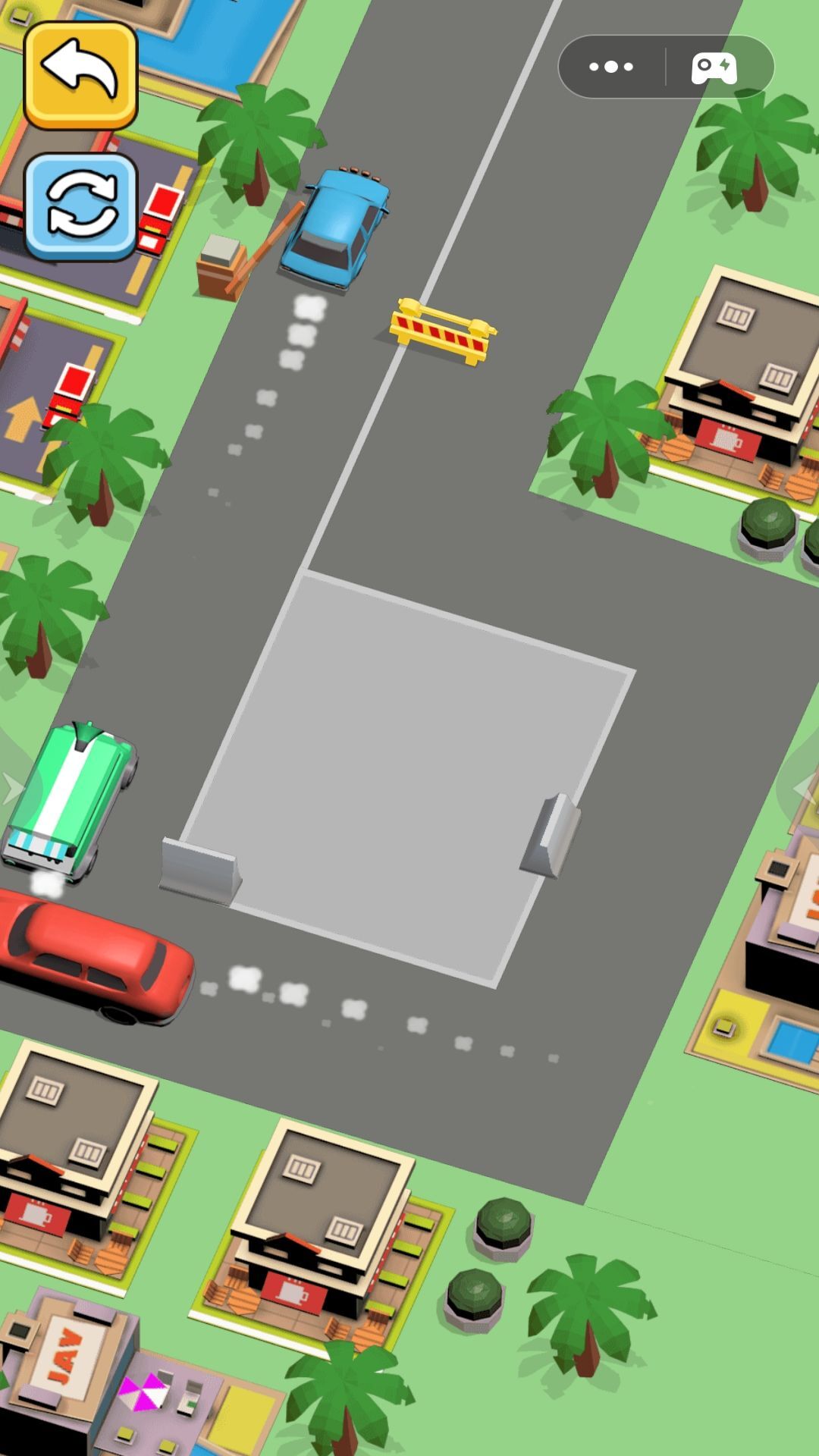This screenshot has width=819, height=1456.
Task: Tap the yellow back arrow button
Action: coord(80,74)
